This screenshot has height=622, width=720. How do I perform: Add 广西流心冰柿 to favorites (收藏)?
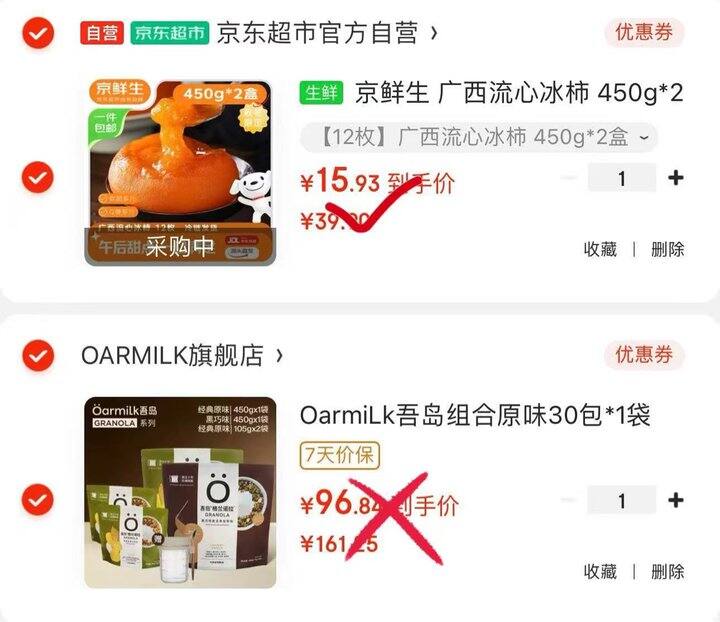coord(600,250)
